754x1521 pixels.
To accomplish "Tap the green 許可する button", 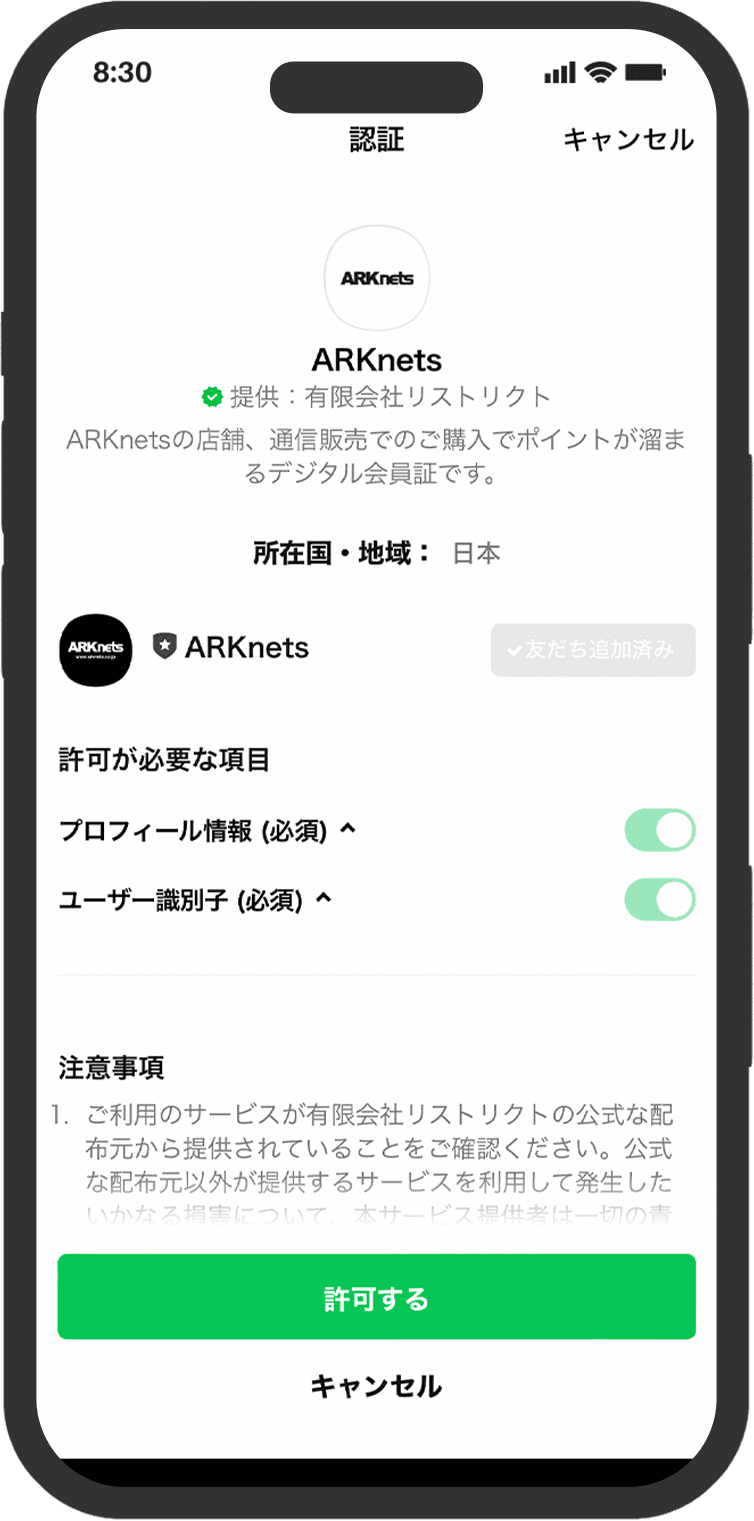I will coord(376,1297).
